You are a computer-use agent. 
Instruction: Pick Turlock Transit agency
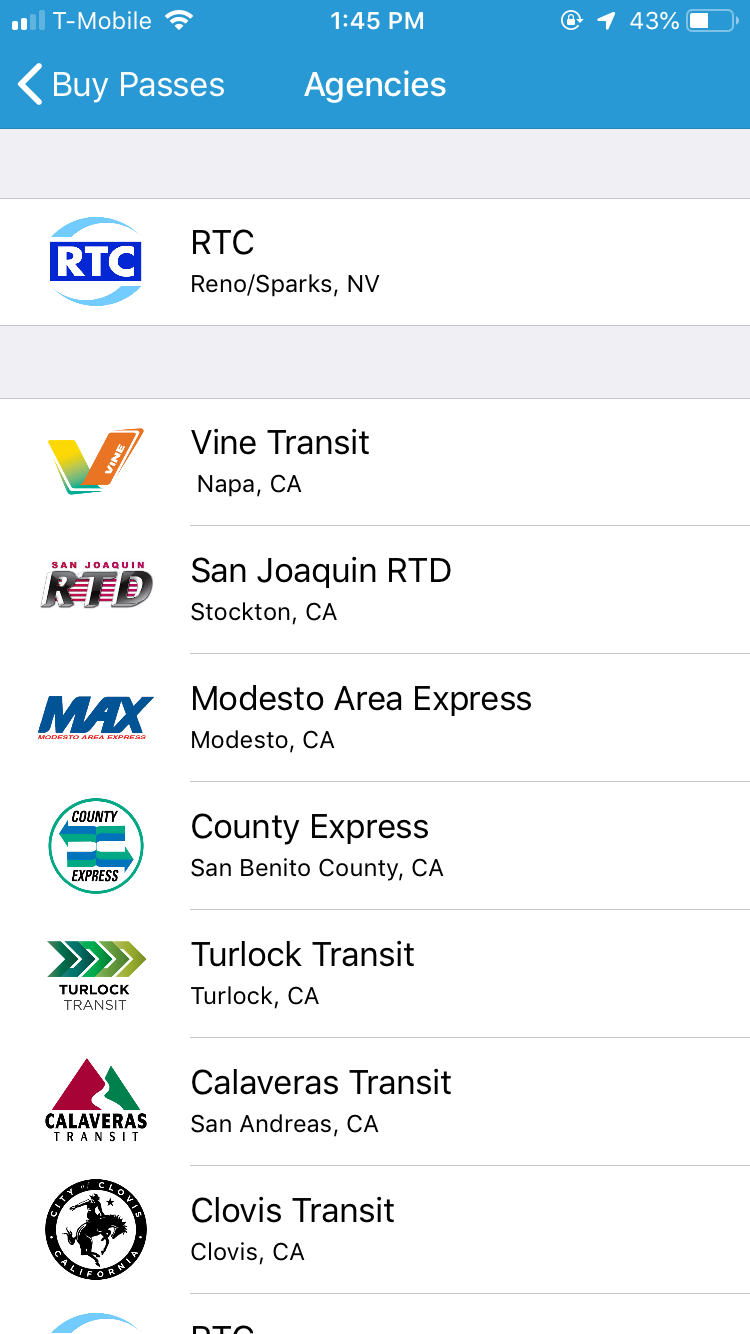pyautogui.click(x=375, y=974)
